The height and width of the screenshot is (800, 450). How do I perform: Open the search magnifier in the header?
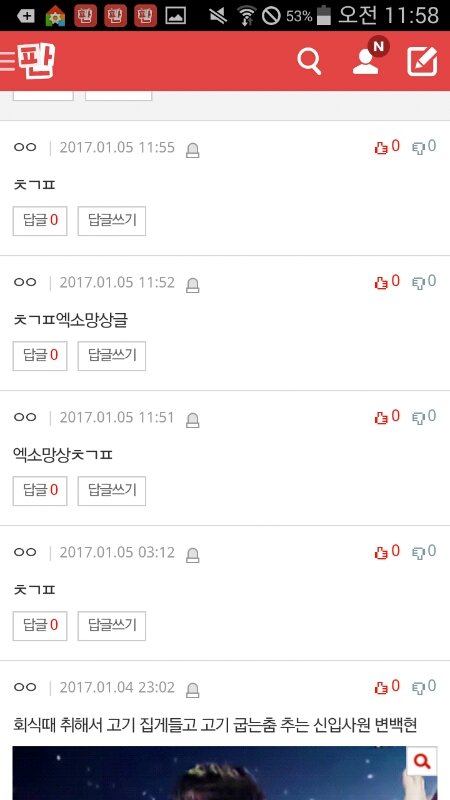(309, 62)
